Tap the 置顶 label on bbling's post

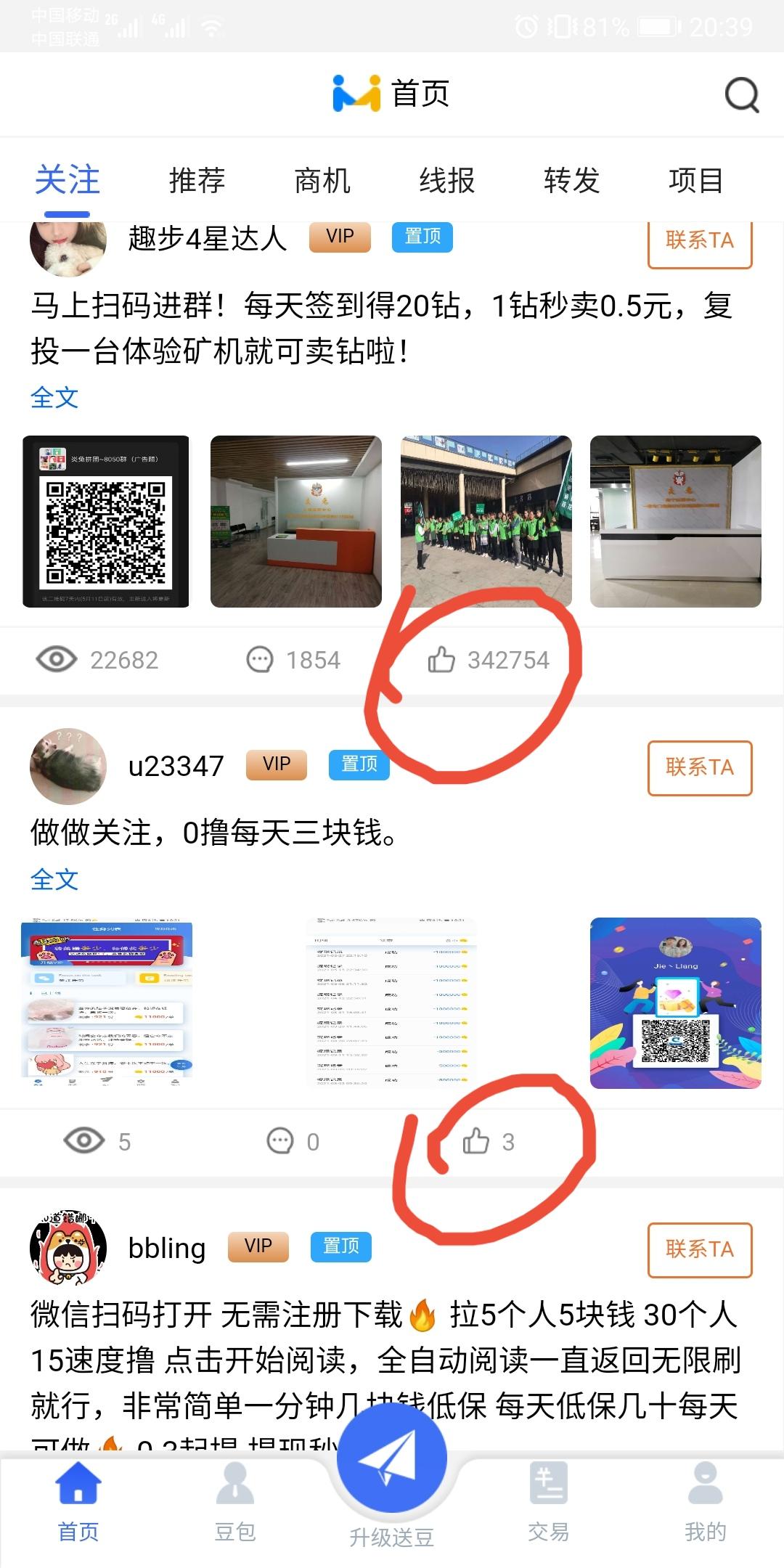tap(341, 1247)
